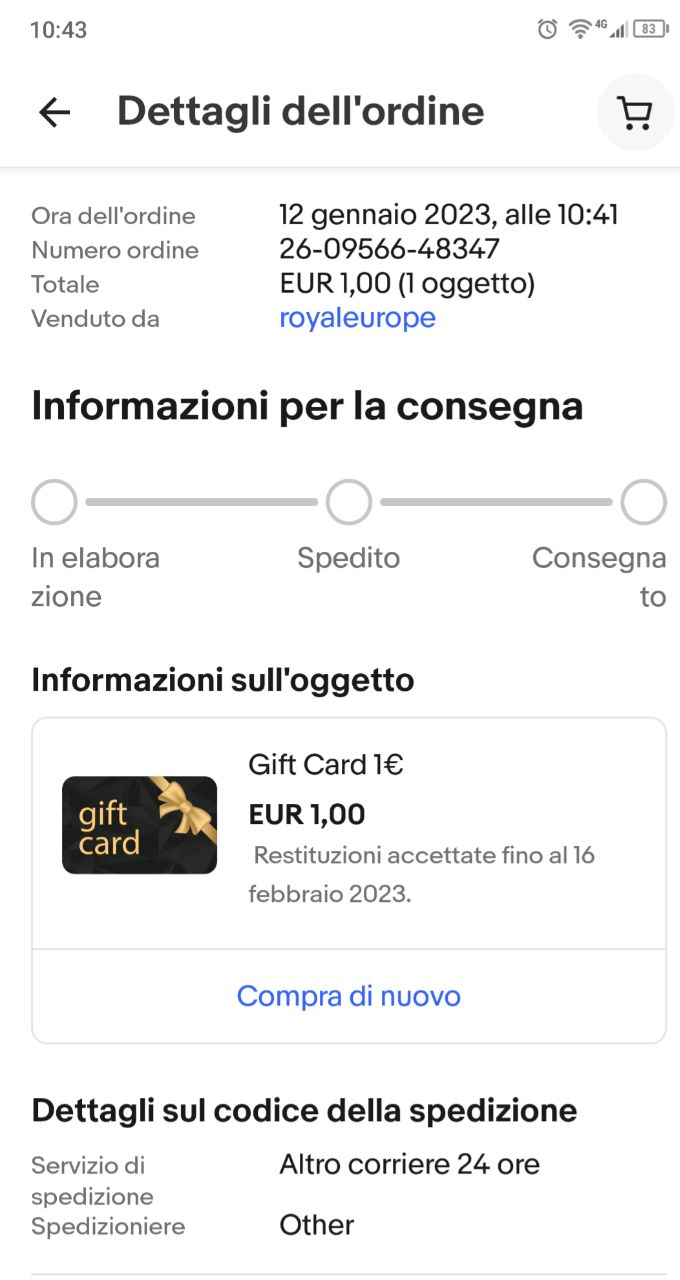Tap Compra di nuovo to reorder
Viewport: 680px width, 1280px height.
349,995
